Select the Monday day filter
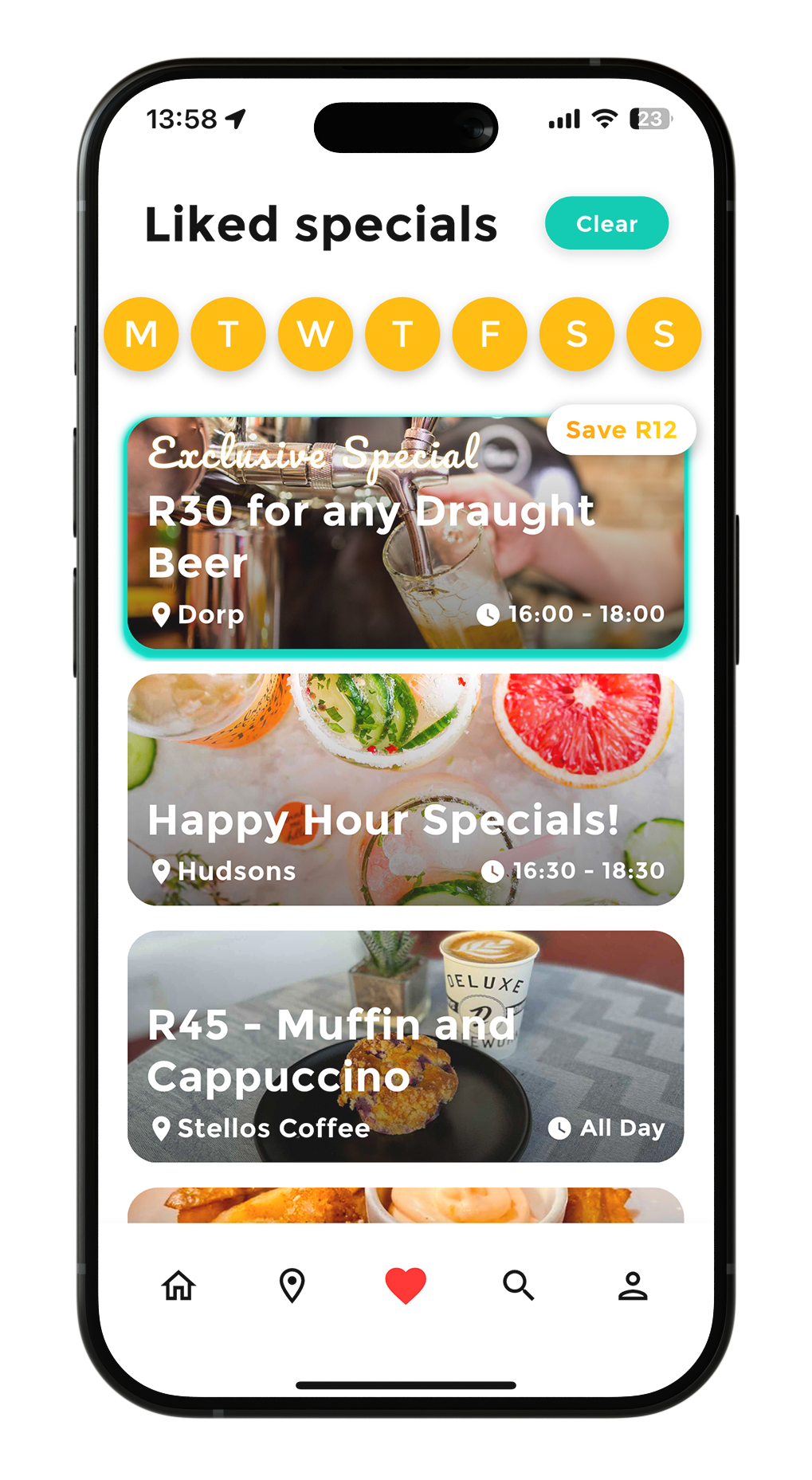The height and width of the screenshot is (1480, 812). (141, 334)
